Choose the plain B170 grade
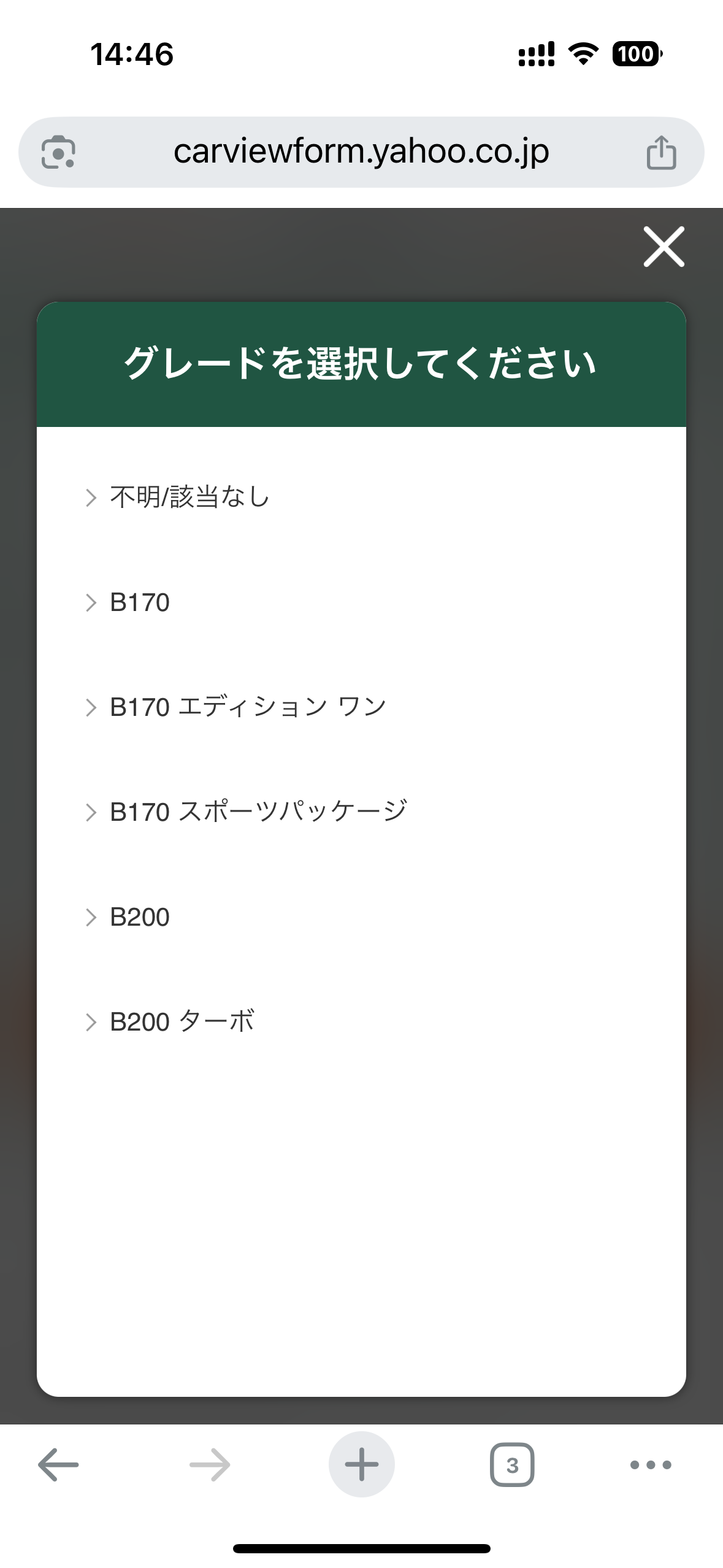This screenshot has width=723, height=1568. 139,602
